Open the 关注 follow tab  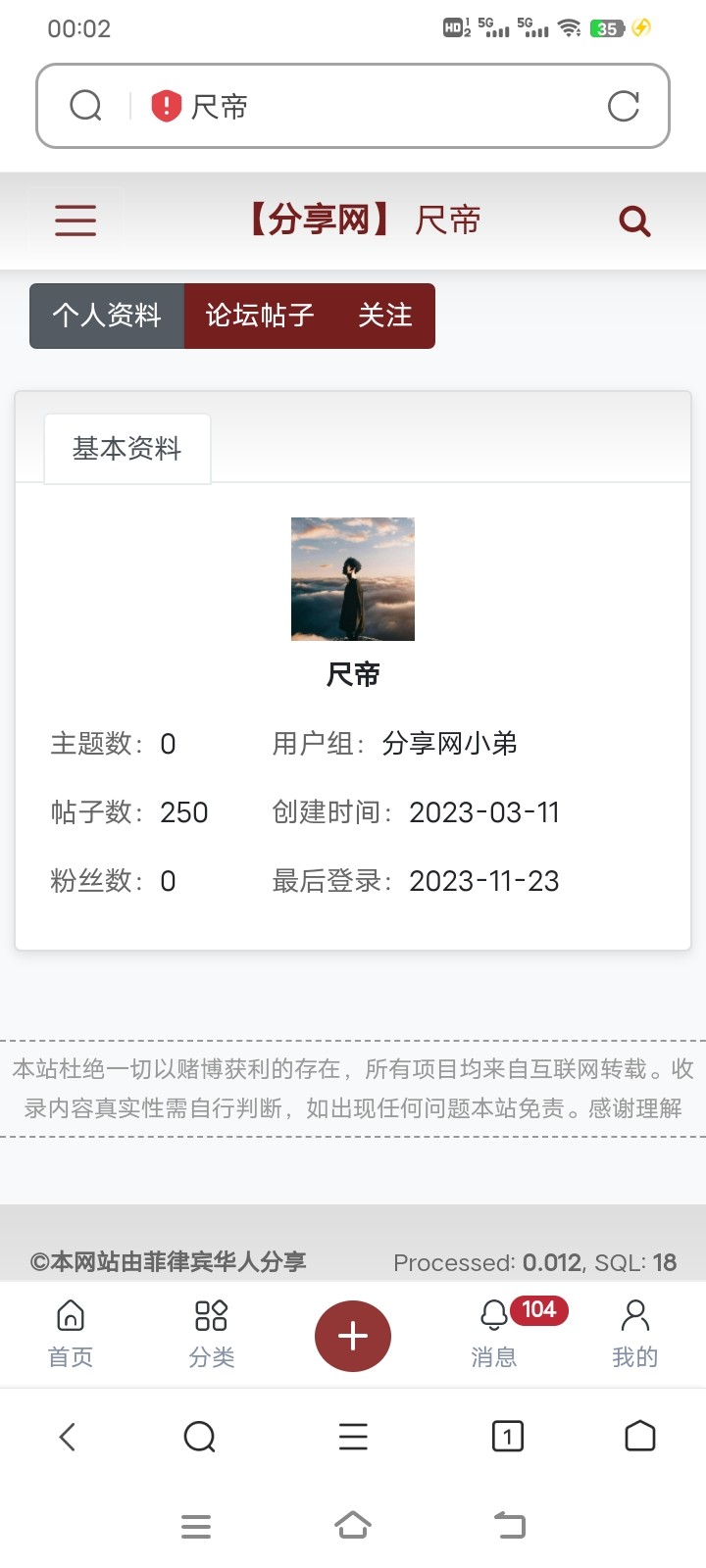click(385, 316)
